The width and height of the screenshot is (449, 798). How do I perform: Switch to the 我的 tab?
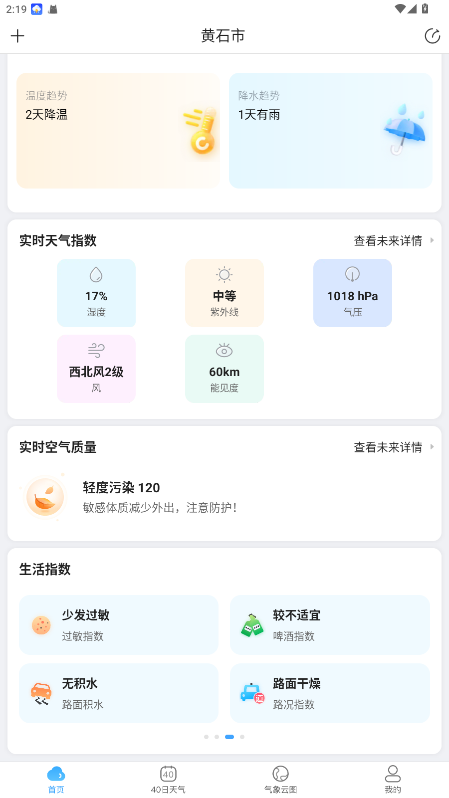pos(392,780)
